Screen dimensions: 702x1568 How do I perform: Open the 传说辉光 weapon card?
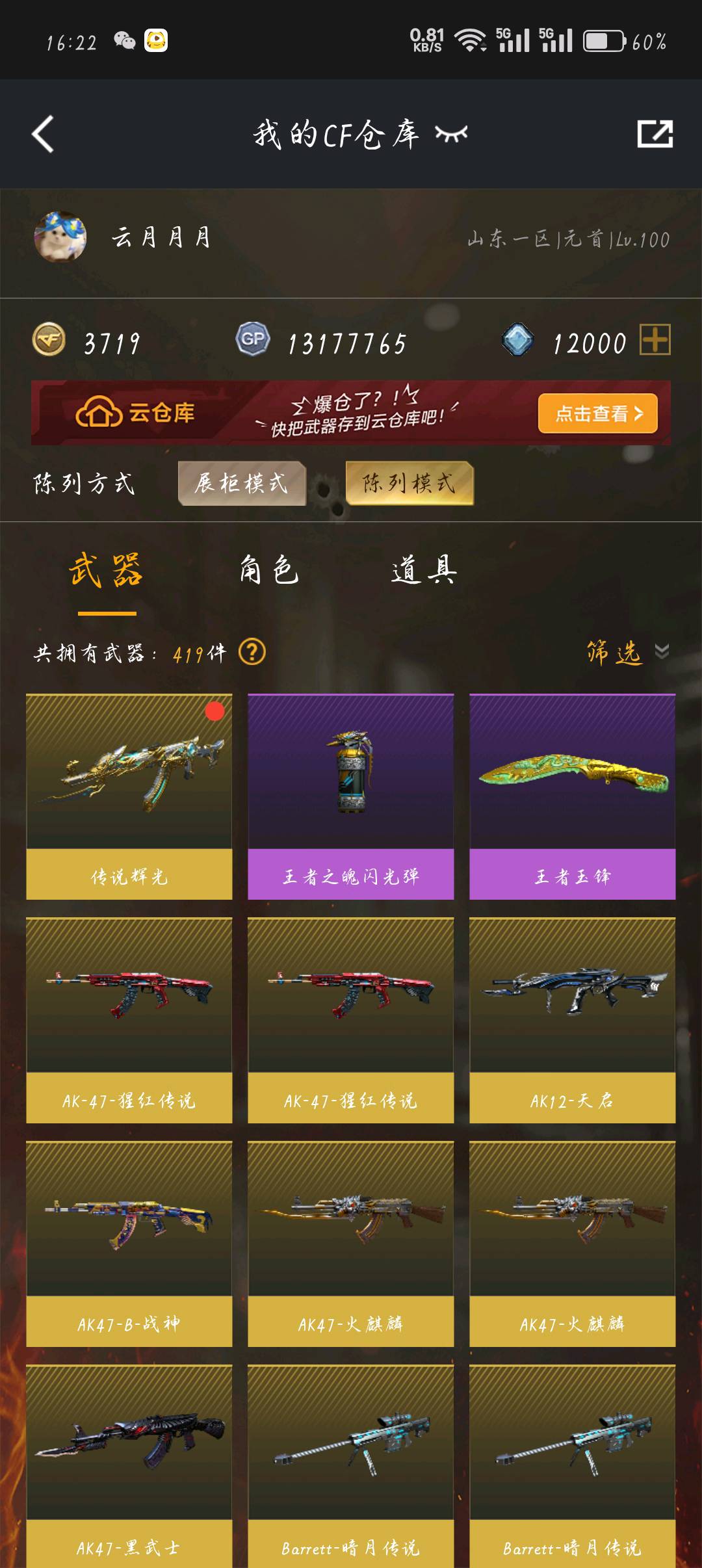(129, 796)
